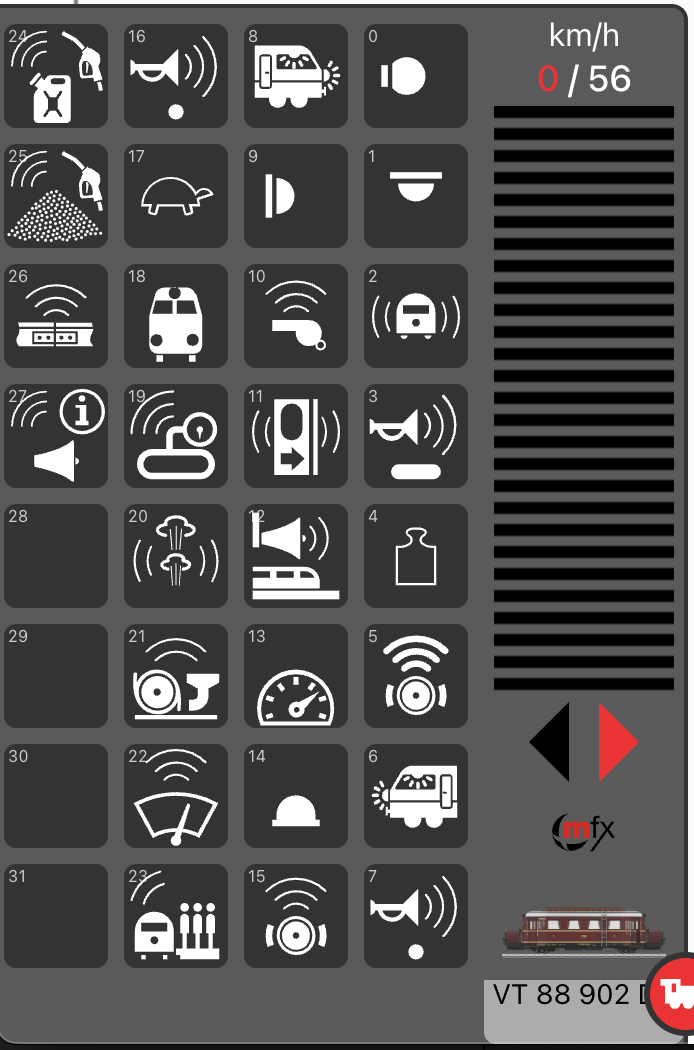Set direction to forward with red arrow
The height and width of the screenshot is (1050, 694).
click(x=617, y=741)
